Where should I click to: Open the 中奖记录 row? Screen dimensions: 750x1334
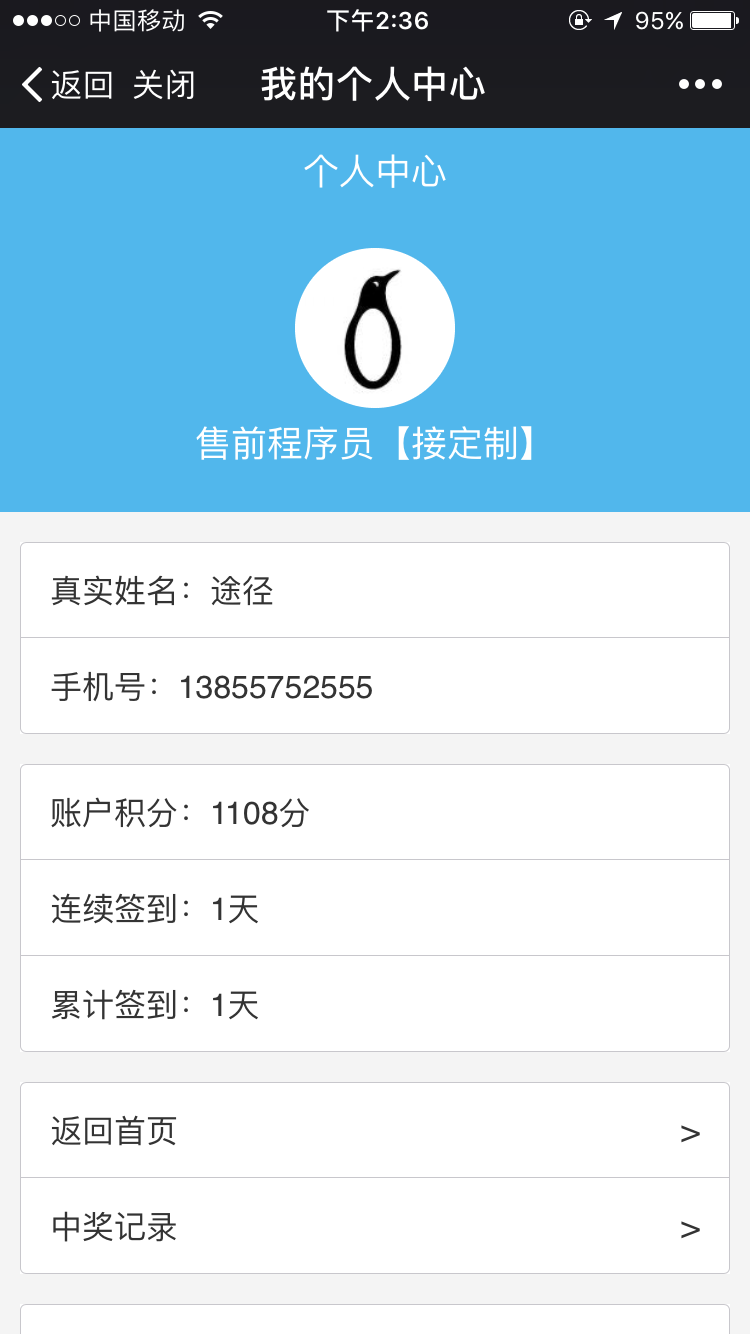coord(375,1226)
